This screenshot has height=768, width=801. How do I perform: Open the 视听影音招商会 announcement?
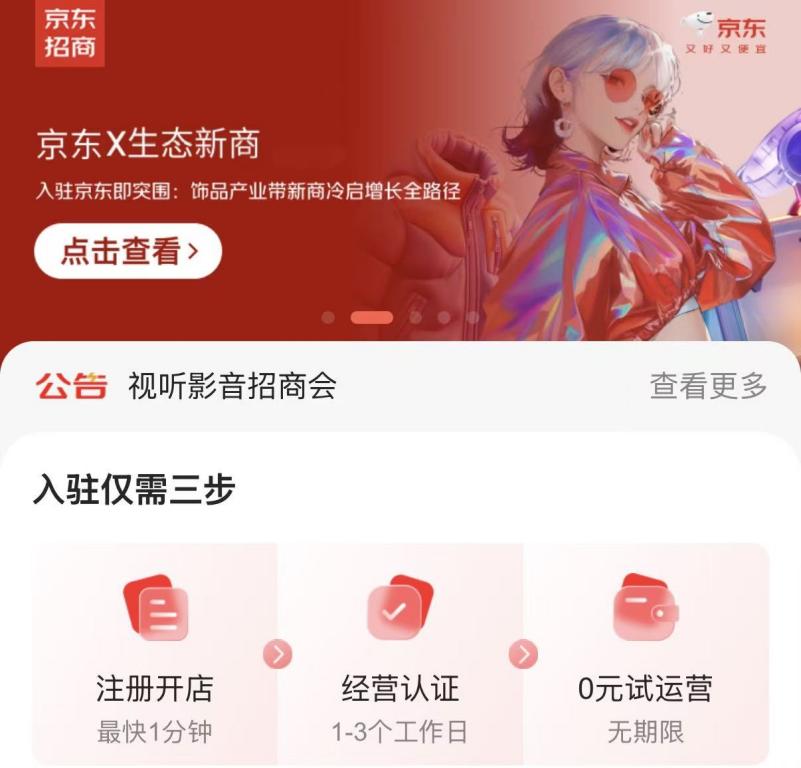[232, 386]
